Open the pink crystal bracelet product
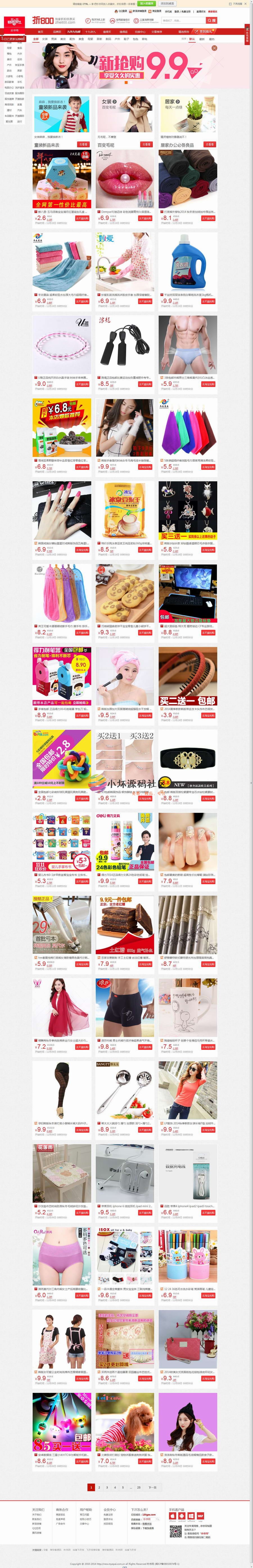 62,344
